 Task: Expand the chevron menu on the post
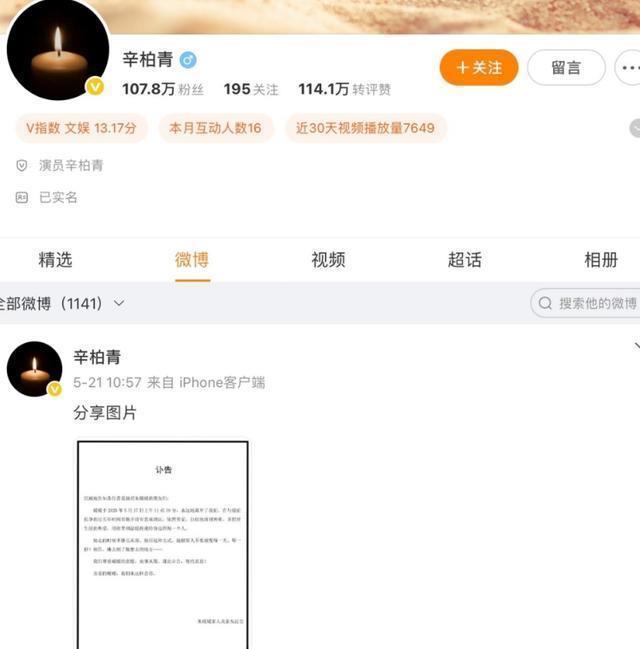637,346
